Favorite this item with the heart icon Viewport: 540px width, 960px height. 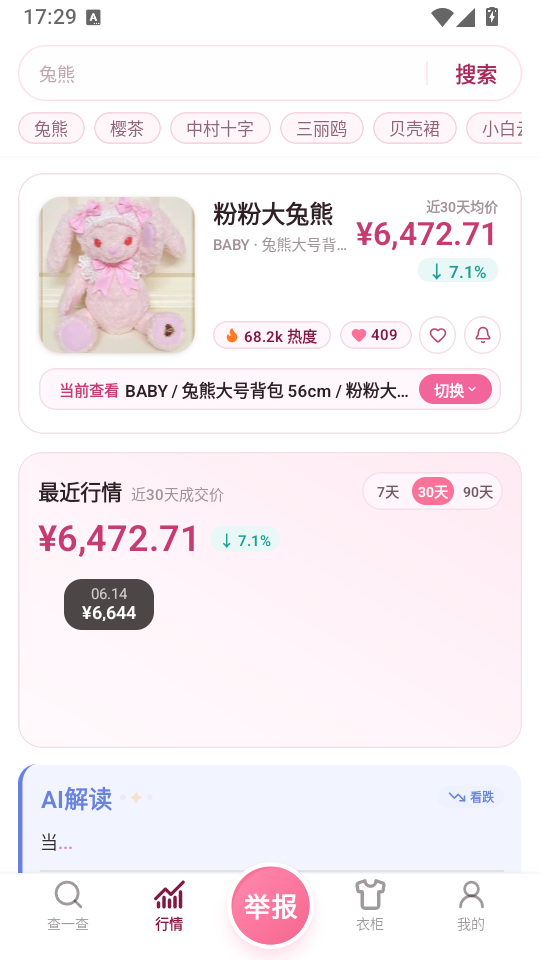pos(437,335)
